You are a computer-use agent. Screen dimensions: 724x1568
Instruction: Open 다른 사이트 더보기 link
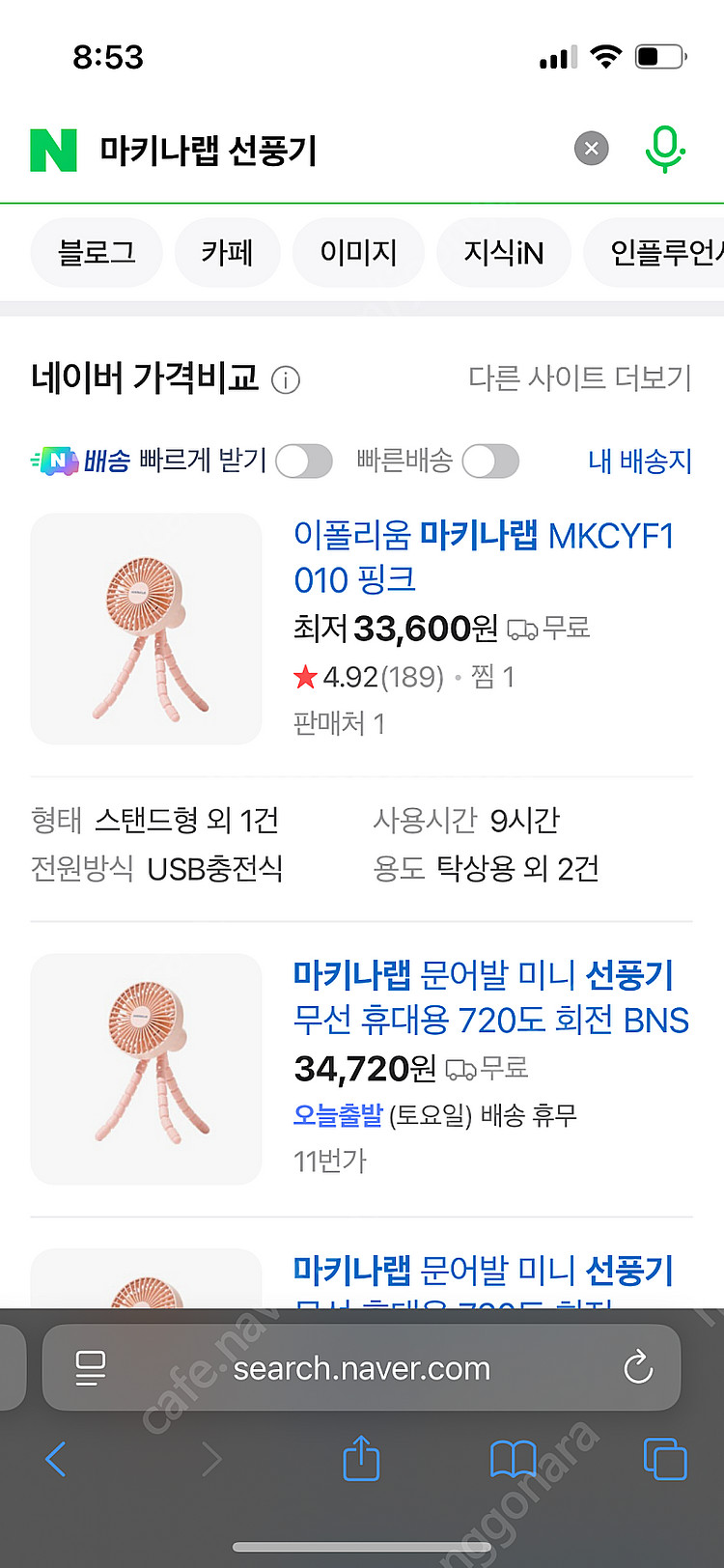pos(579,378)
